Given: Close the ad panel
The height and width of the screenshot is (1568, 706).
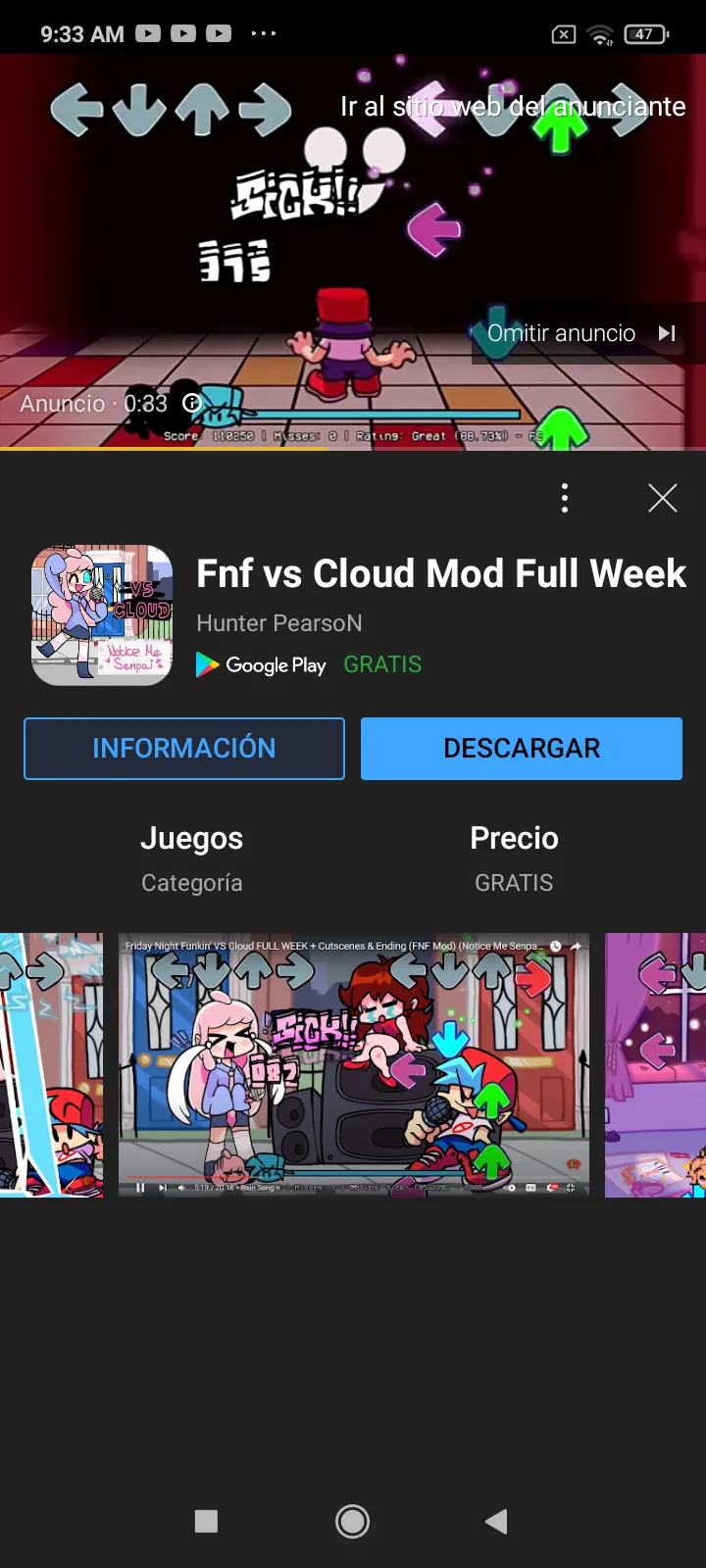Looking at the screenshot, I should 663,498.
